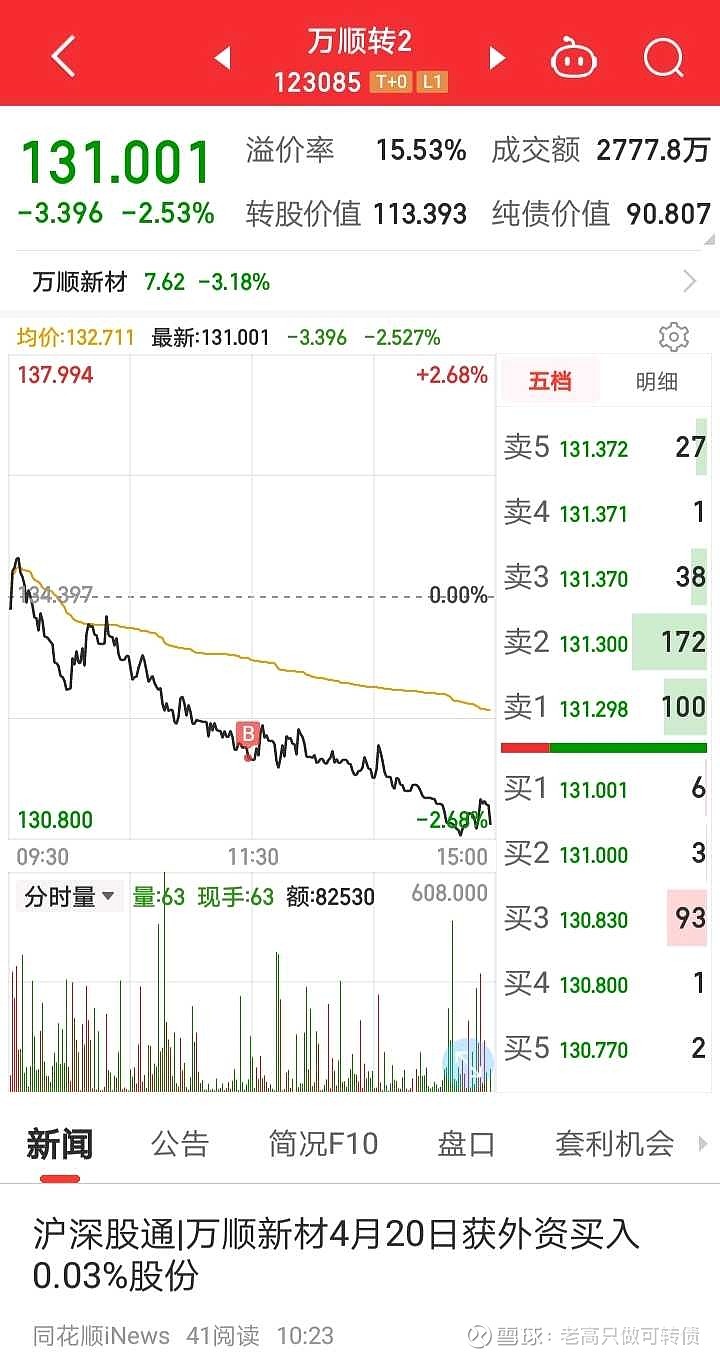Open the 简况F10 company profile tab

tap(322, 1143)
